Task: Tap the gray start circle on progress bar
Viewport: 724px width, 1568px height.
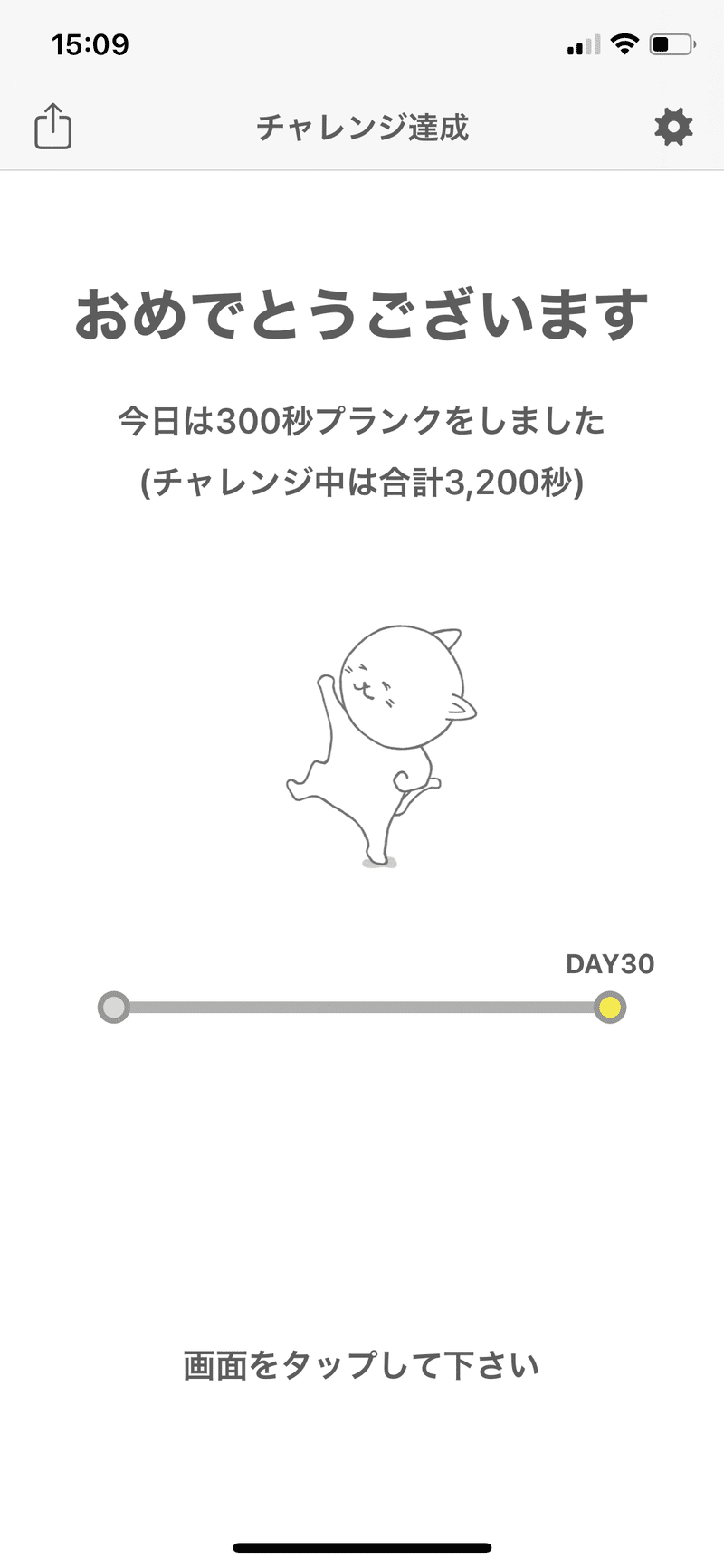Action: click(115, 1008)
